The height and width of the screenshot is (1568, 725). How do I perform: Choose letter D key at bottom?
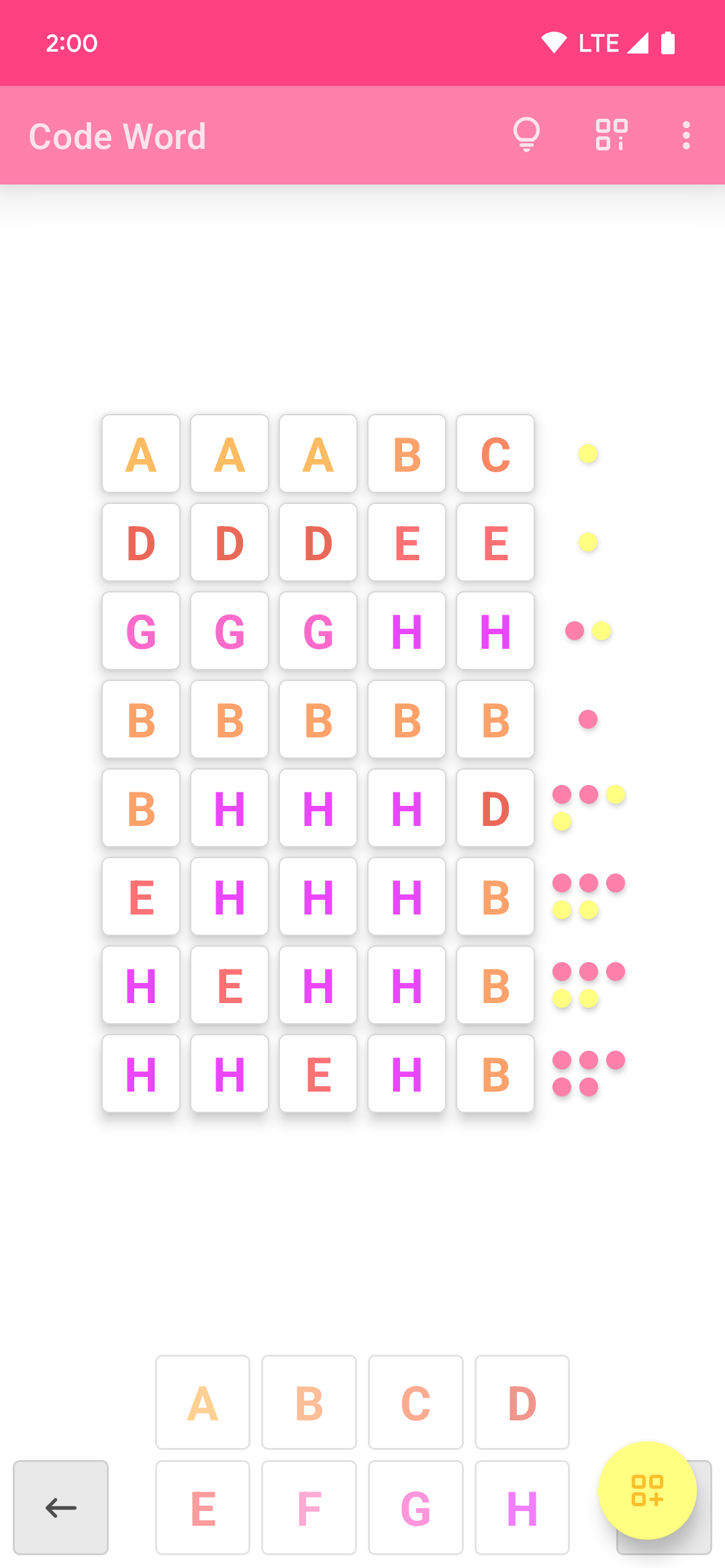[x=522, y=1402]
